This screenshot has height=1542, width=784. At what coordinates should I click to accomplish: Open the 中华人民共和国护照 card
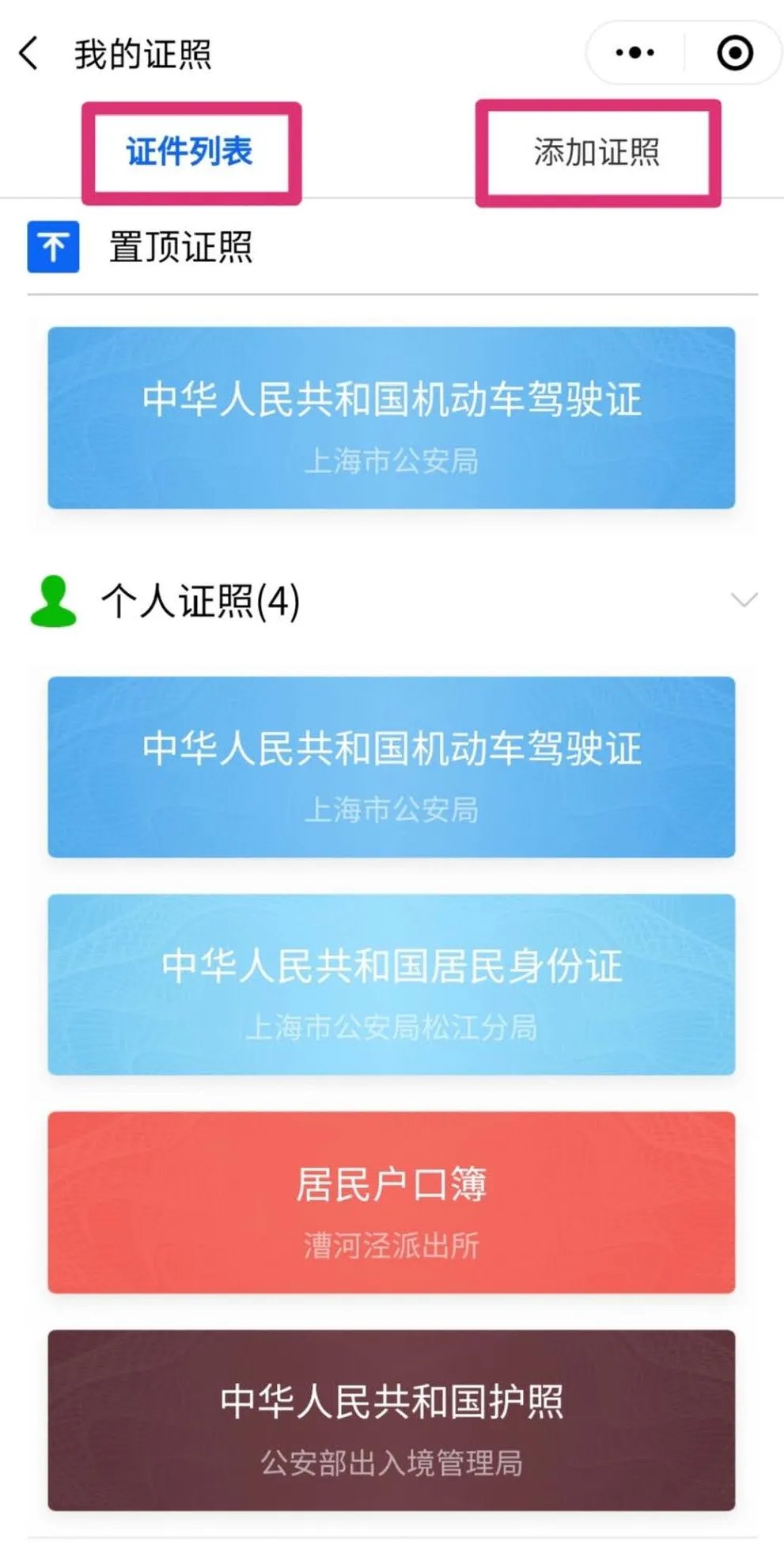pyautogui.click(x=391, y=1419)
